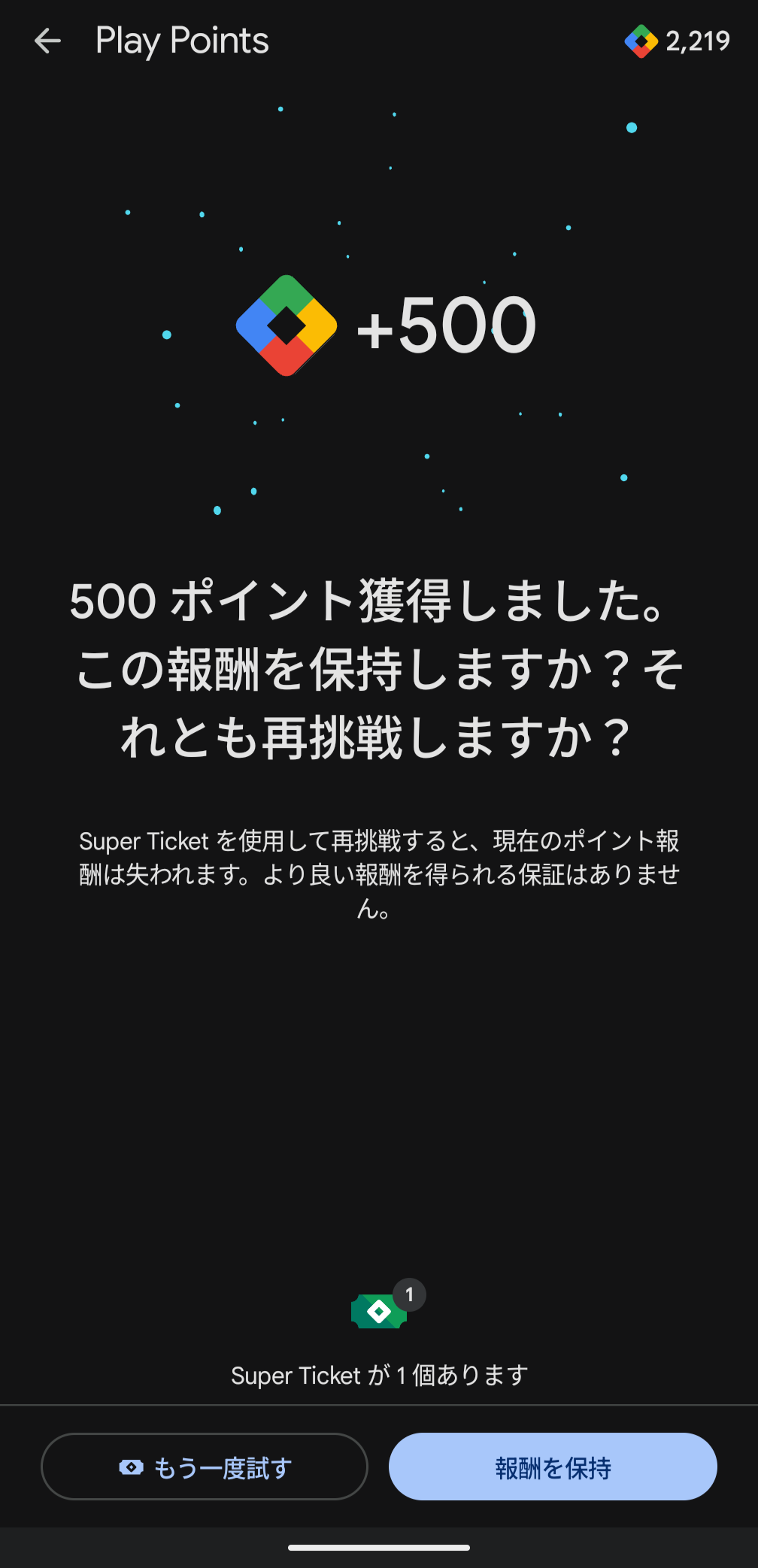Keep the reward with 報酬を保持

tap(553, 1467)
